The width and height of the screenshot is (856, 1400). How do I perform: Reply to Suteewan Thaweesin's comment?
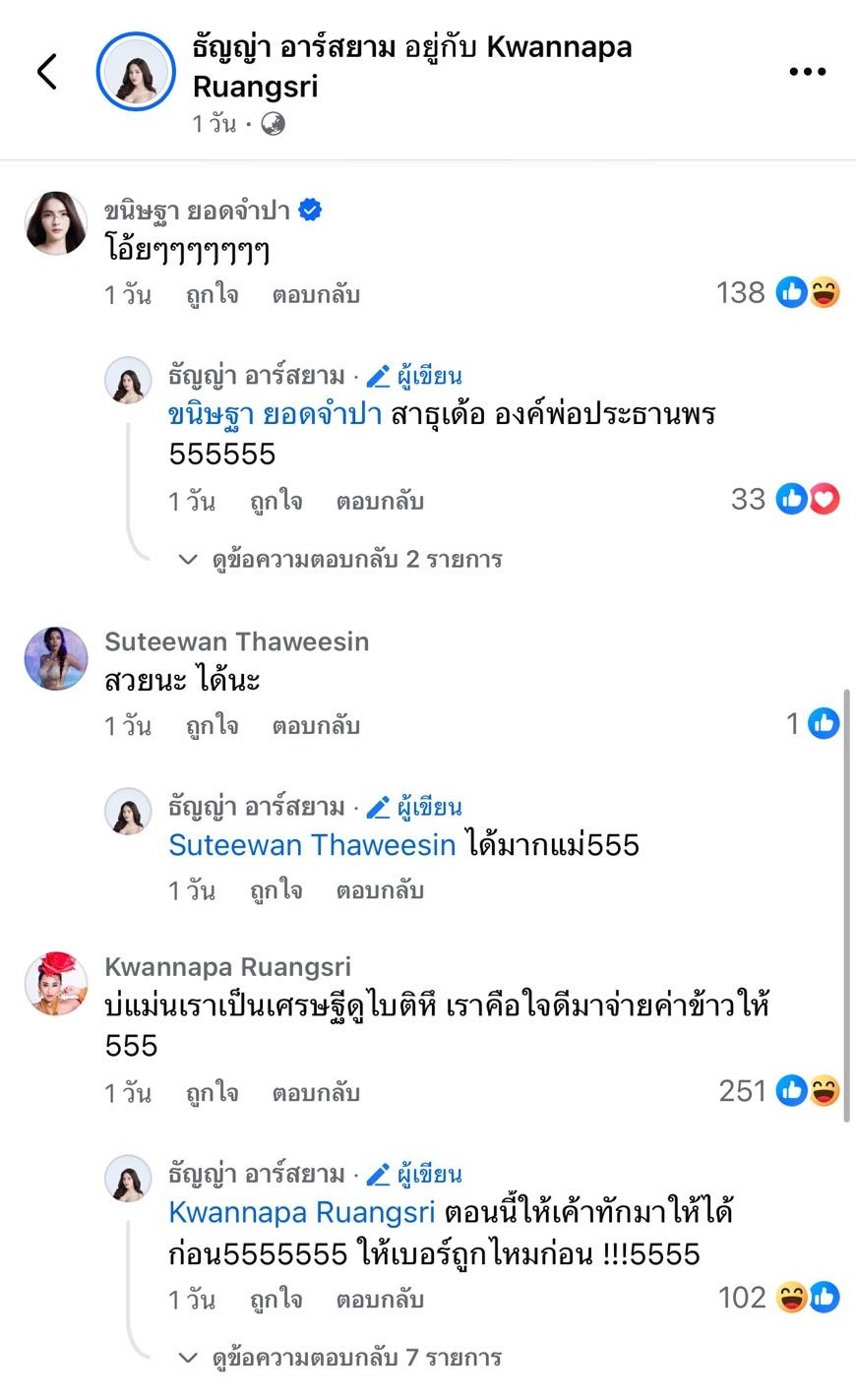click(x=316, y=726)
